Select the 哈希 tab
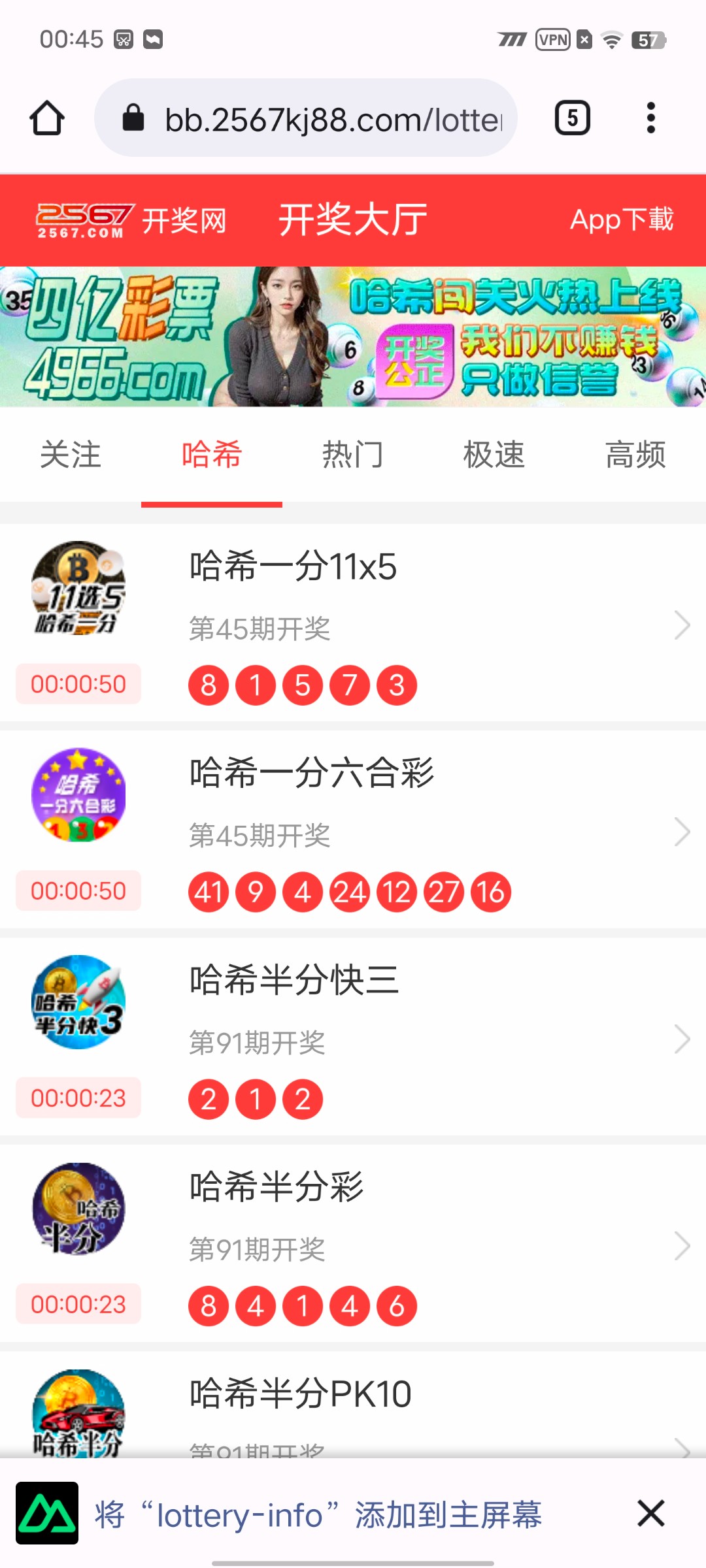 pos(212,455)
